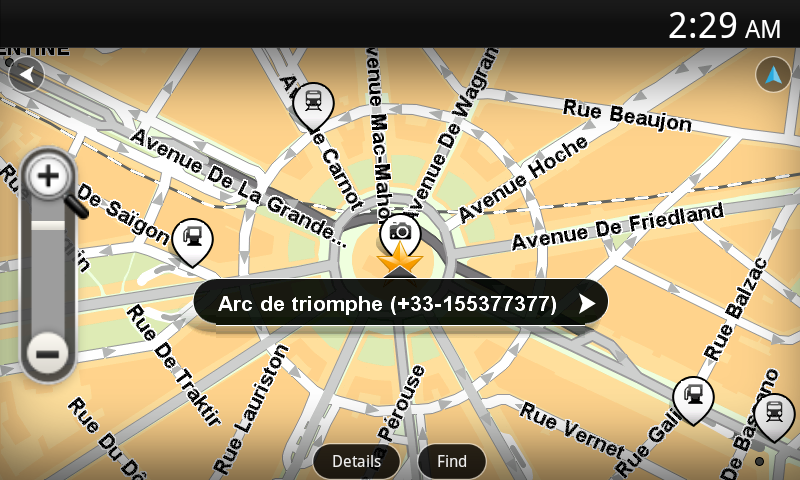Go back using the arrow button
800x480 pixels.
(26, 74)
